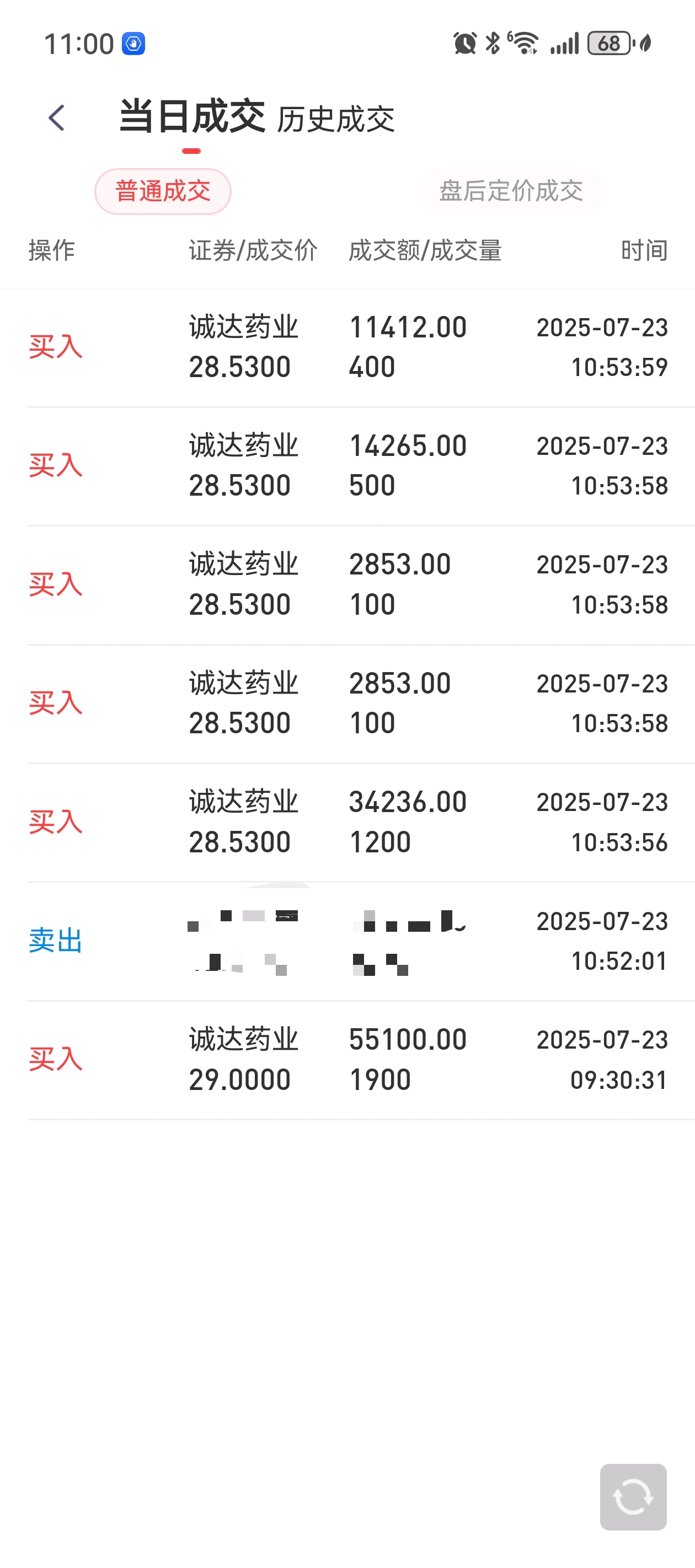695x1568 pixels.
Task: Open the 卖出 trade at 10:52:01
Action: pyautogui.click(x=361, y=941)
